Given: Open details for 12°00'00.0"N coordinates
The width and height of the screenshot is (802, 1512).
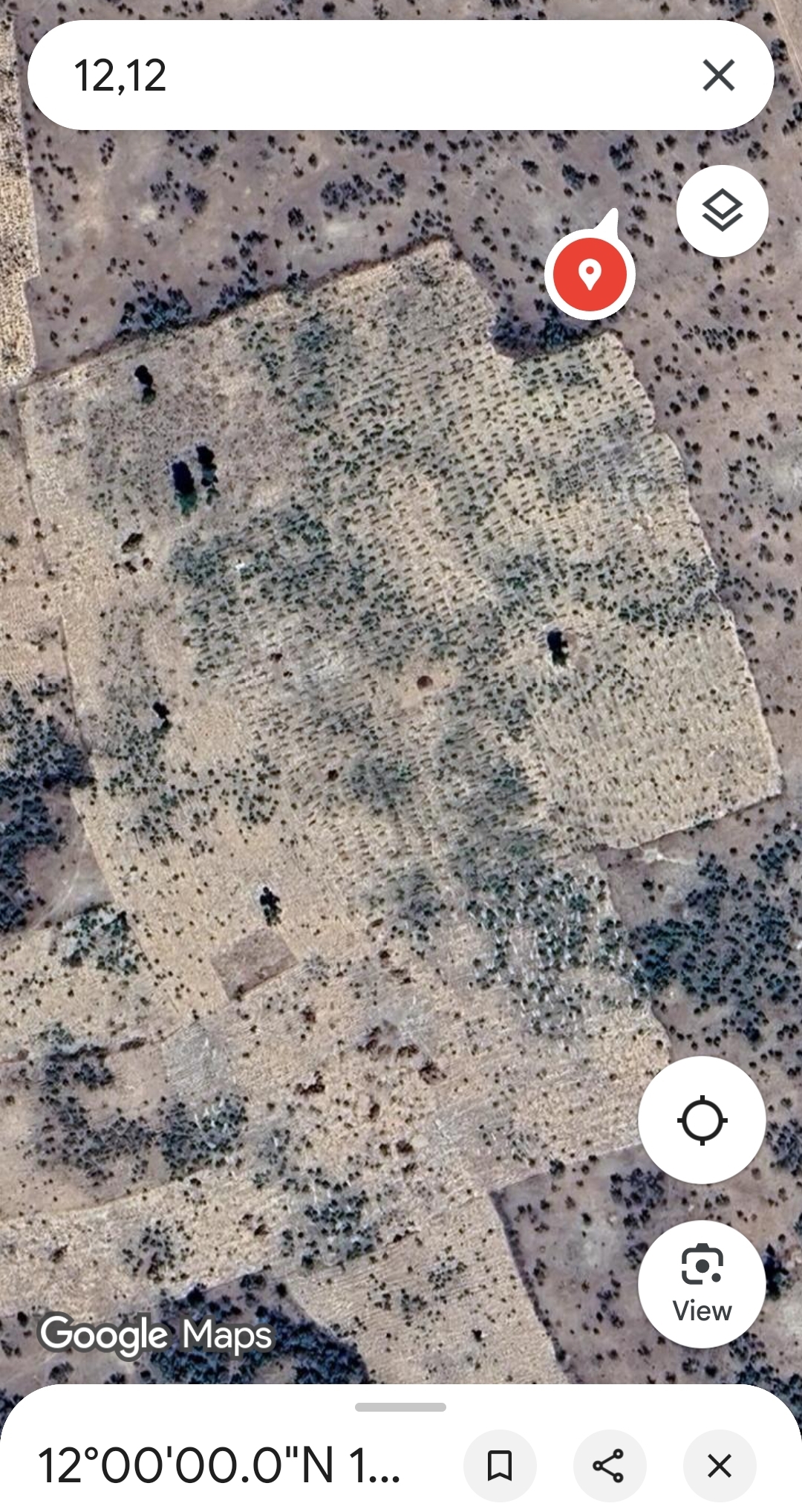Looking at the screenshot, I should 220,1466.
